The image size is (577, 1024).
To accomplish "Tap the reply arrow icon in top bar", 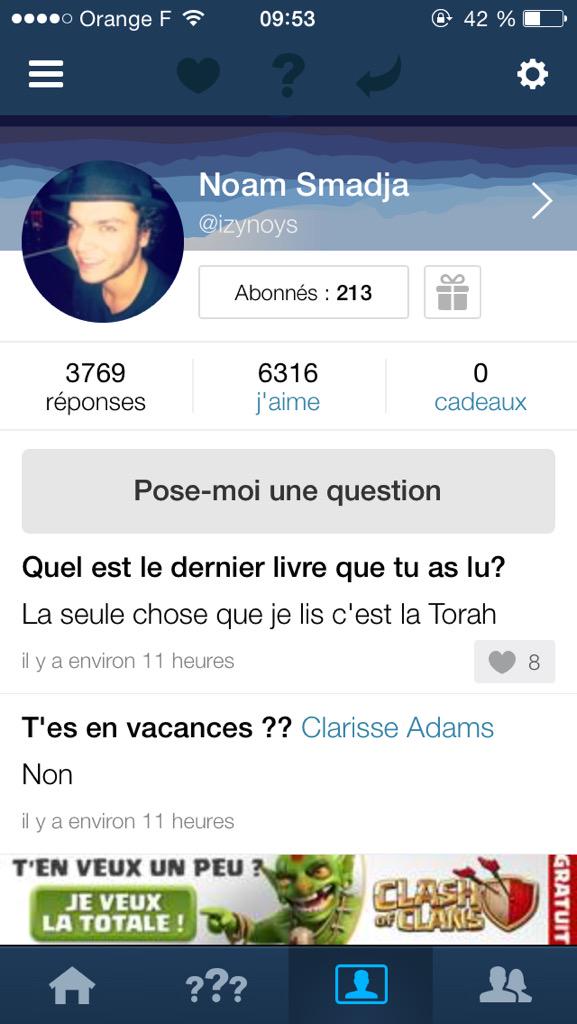I will (x=379, y=76).
